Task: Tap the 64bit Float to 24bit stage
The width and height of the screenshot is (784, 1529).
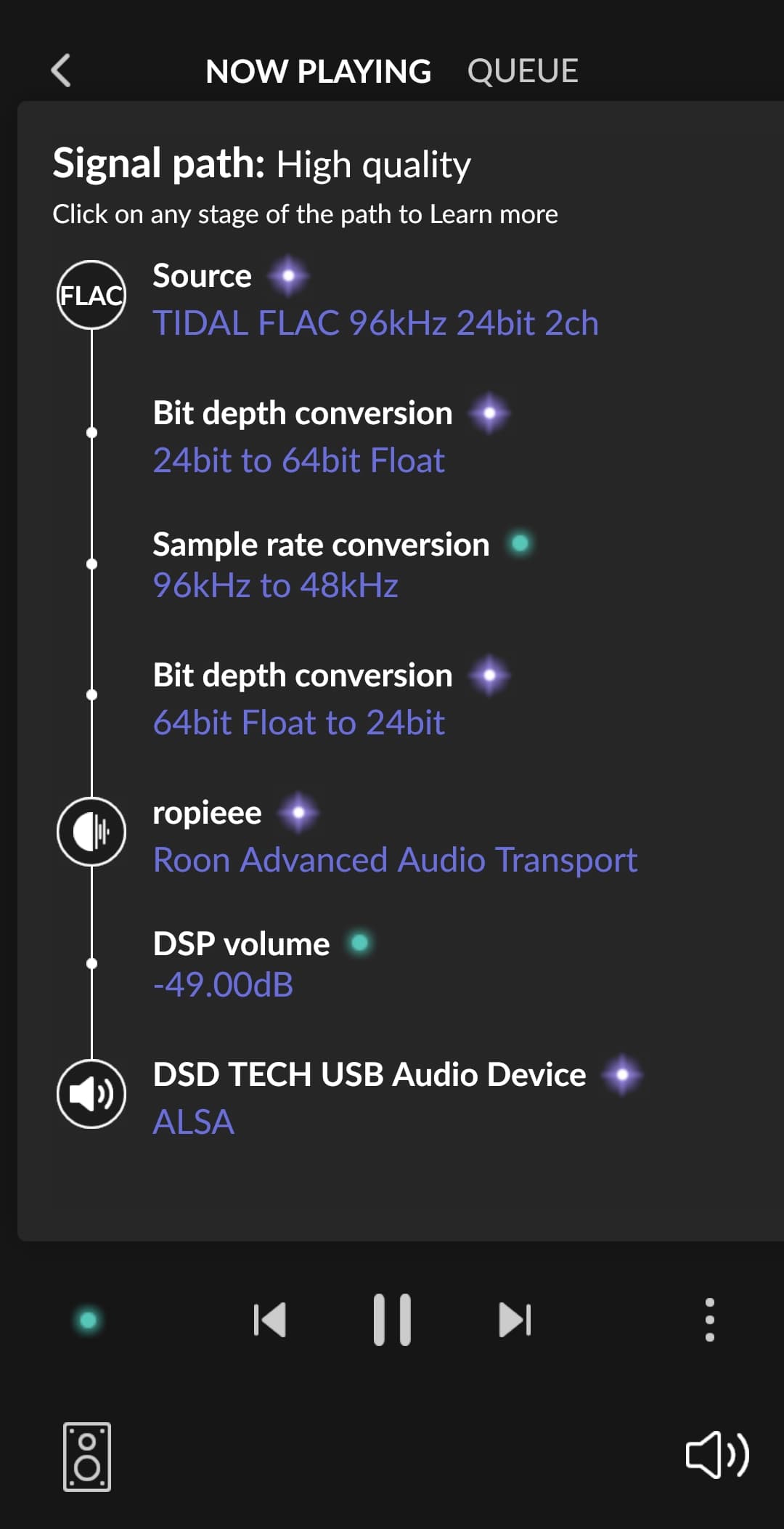Action: click(x=299, y=723)
